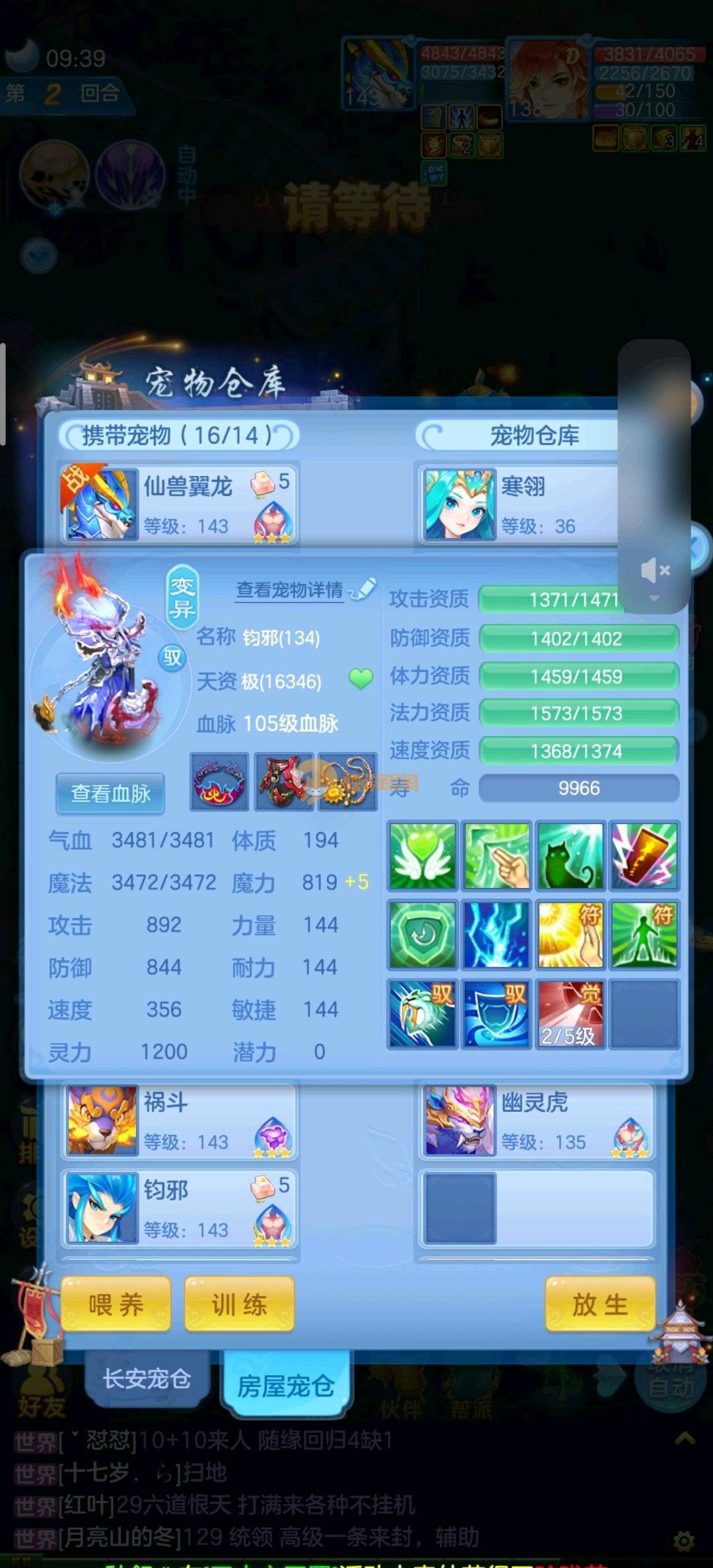The image size is (713, 1568).
Task: Open 查看宠物详情 link
Action: (x=290, y=590)
